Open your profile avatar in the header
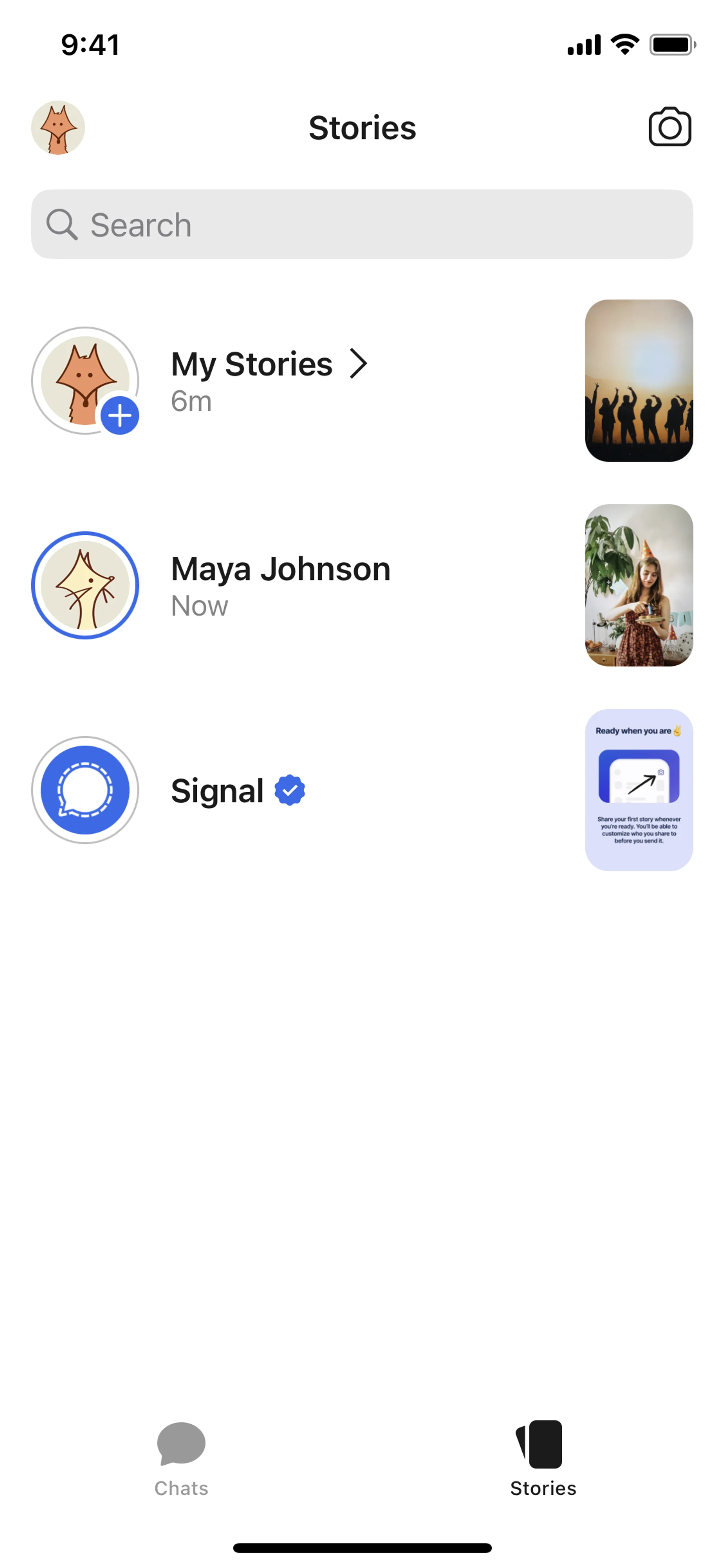This screenshot has width=724, height=1568. point(58,128)
